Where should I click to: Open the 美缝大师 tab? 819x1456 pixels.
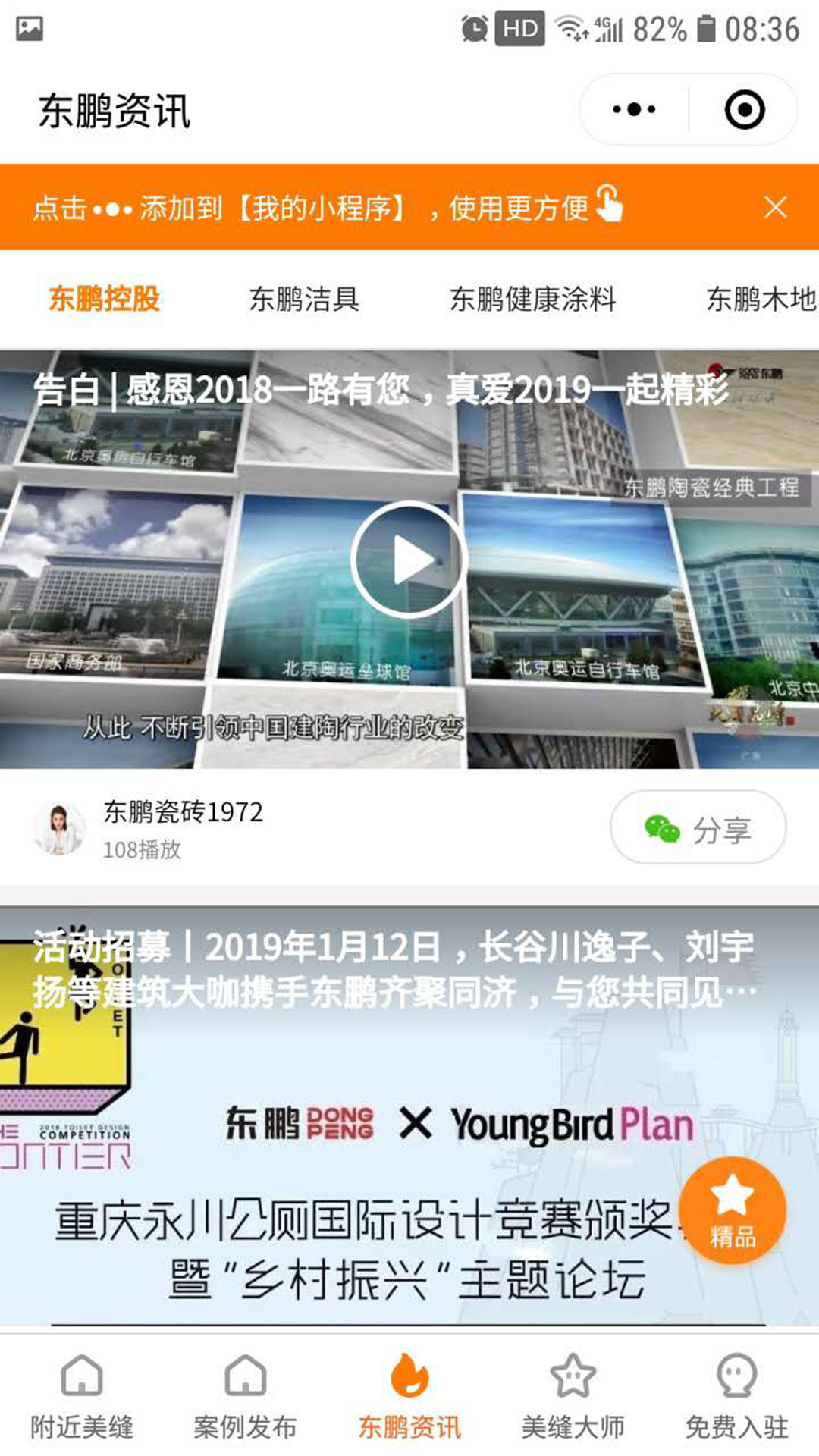[573, 1395]
